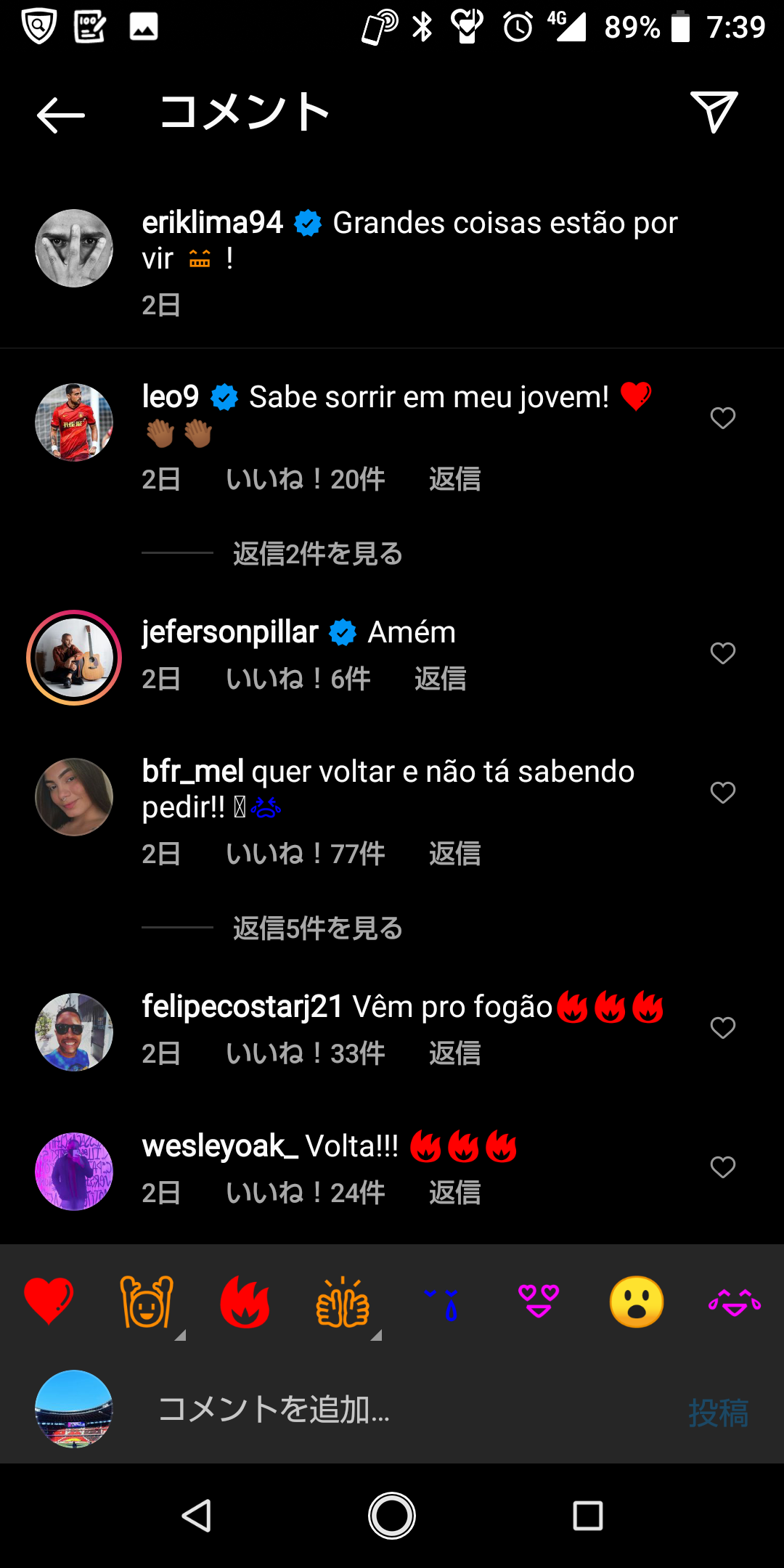Image resolution: width=784 pixels, height=1568 pixels.
Task: Show the 5 replies under bfr_mel's comment
Action: [317, 928]
